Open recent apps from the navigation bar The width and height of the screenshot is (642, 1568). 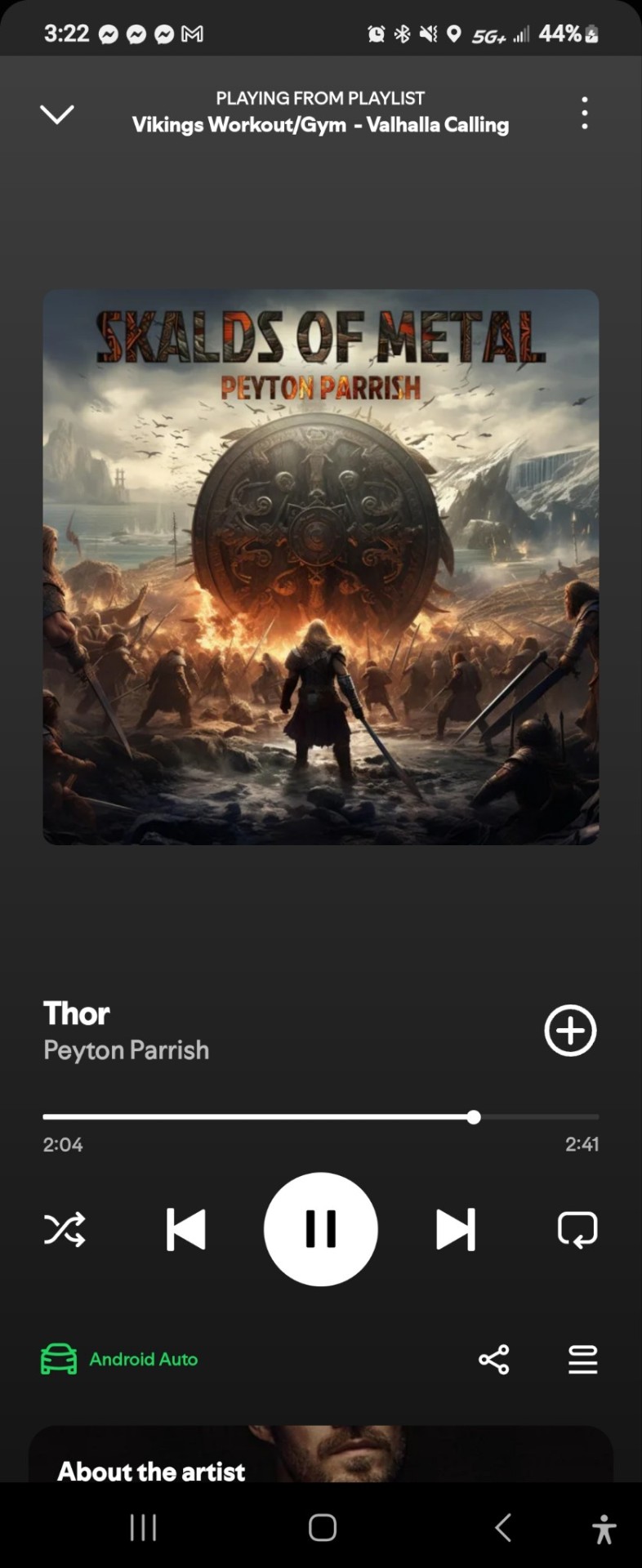point(143,1527)
